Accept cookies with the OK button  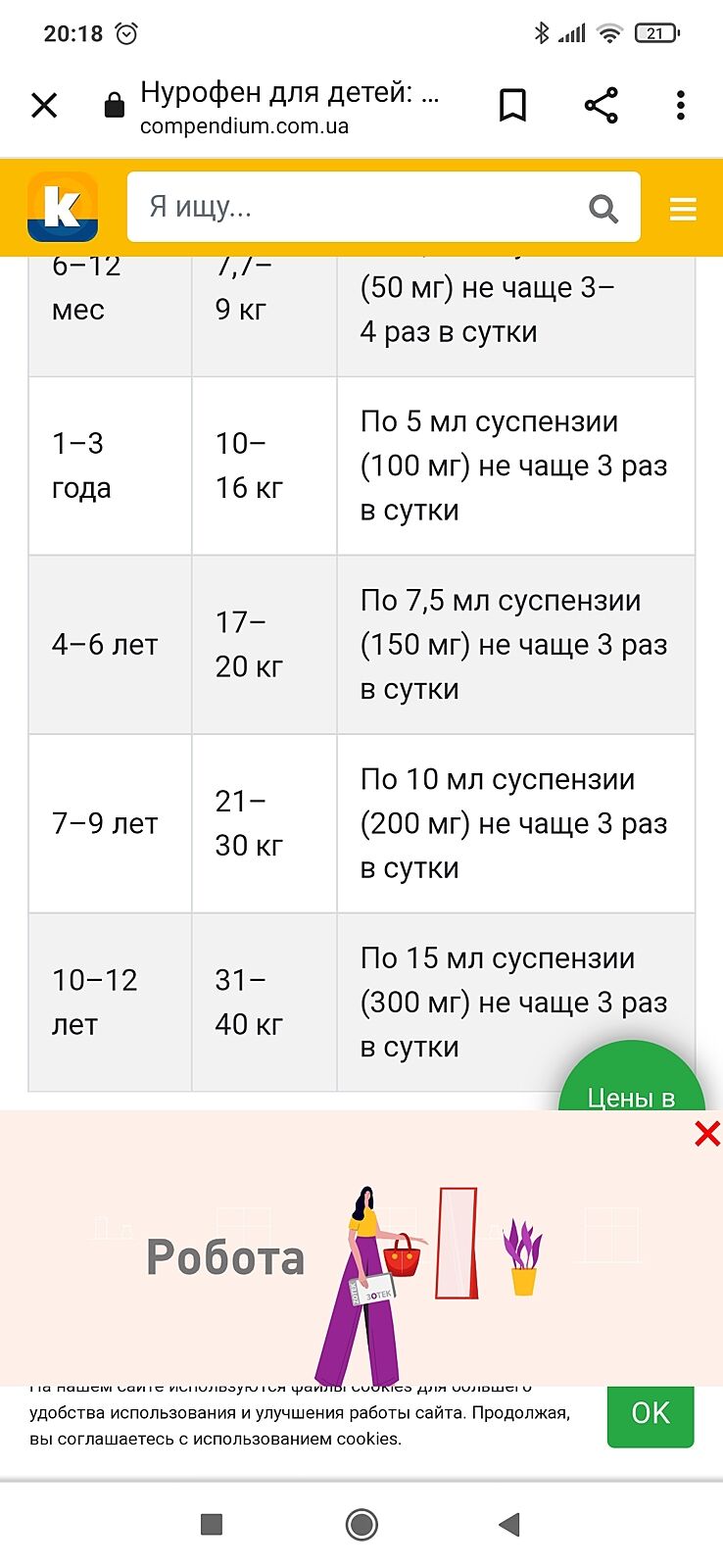point(650,1413)
